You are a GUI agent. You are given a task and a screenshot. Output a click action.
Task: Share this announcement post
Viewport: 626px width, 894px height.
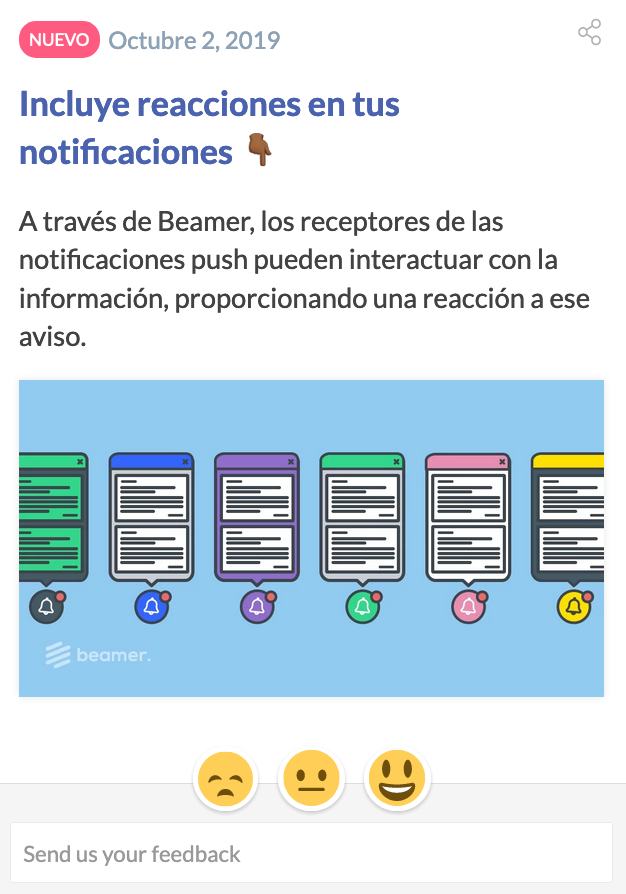point(589,33)
